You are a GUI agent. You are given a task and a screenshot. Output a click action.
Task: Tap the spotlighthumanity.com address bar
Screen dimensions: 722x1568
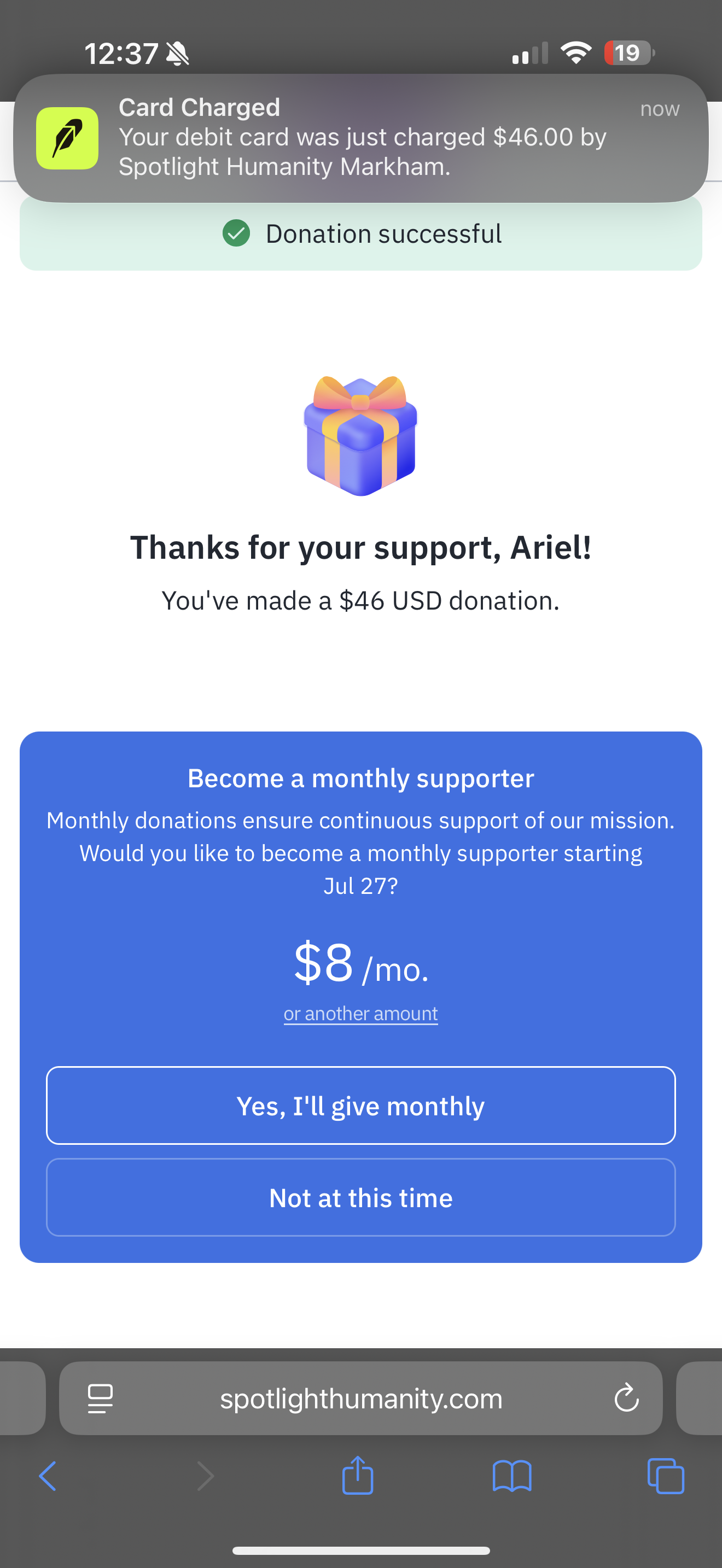coord(360,1398)
